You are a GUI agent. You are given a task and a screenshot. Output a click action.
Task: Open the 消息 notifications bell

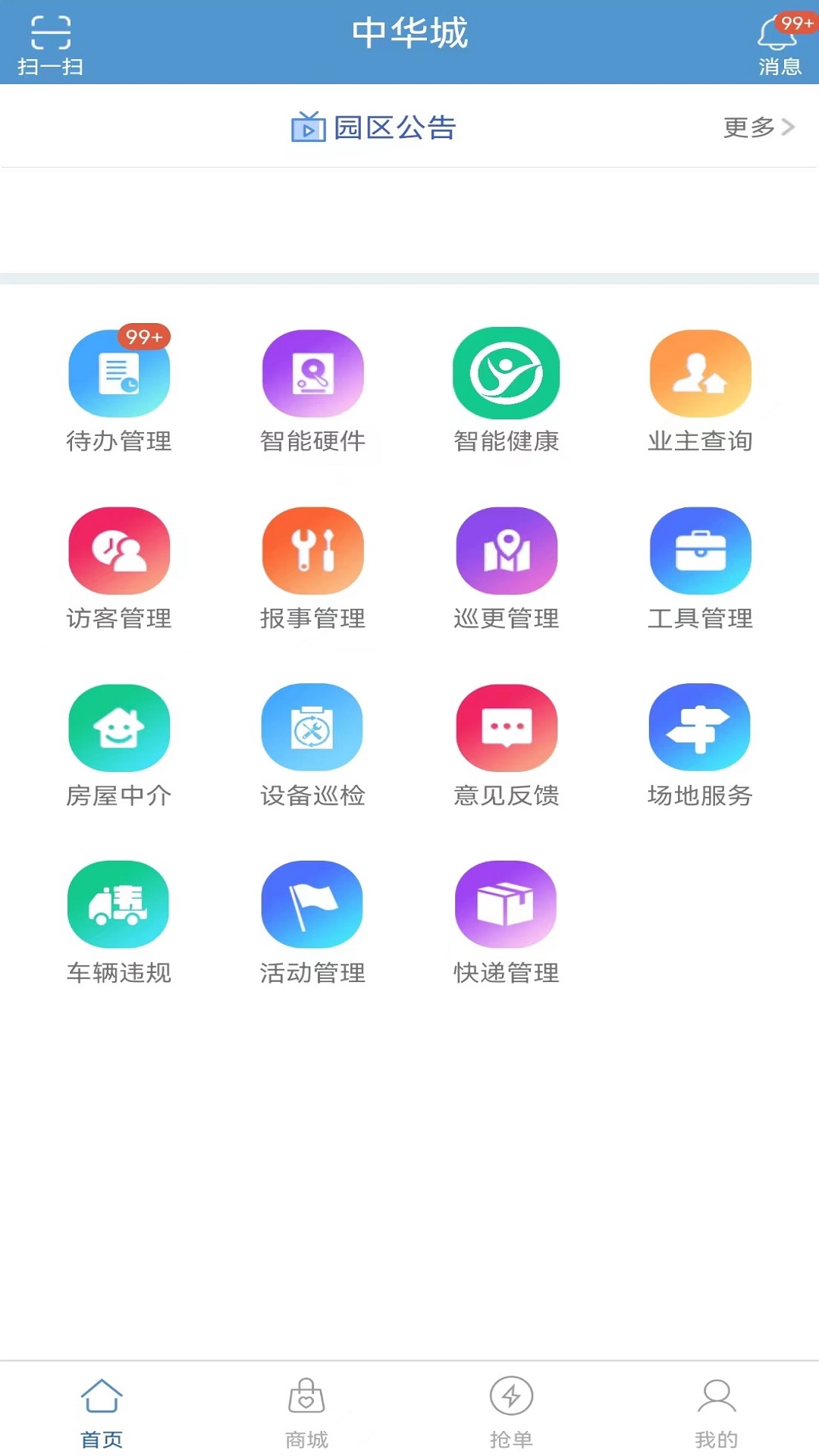coord(780,44)
